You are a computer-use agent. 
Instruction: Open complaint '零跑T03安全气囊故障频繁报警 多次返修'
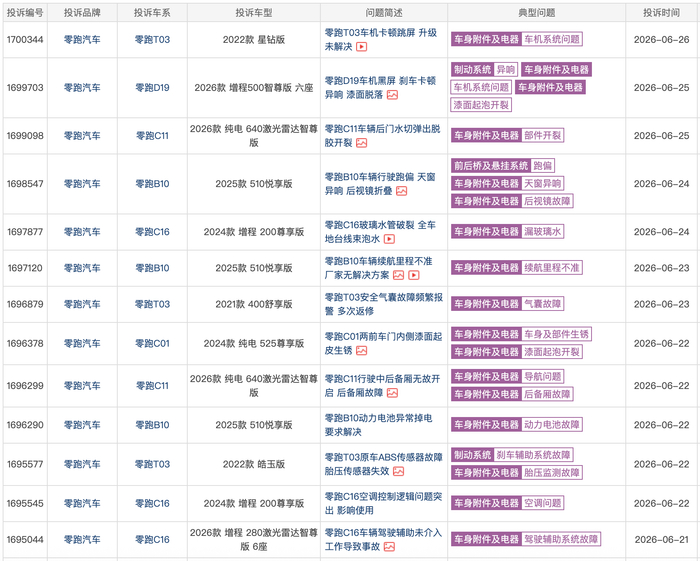383,304
